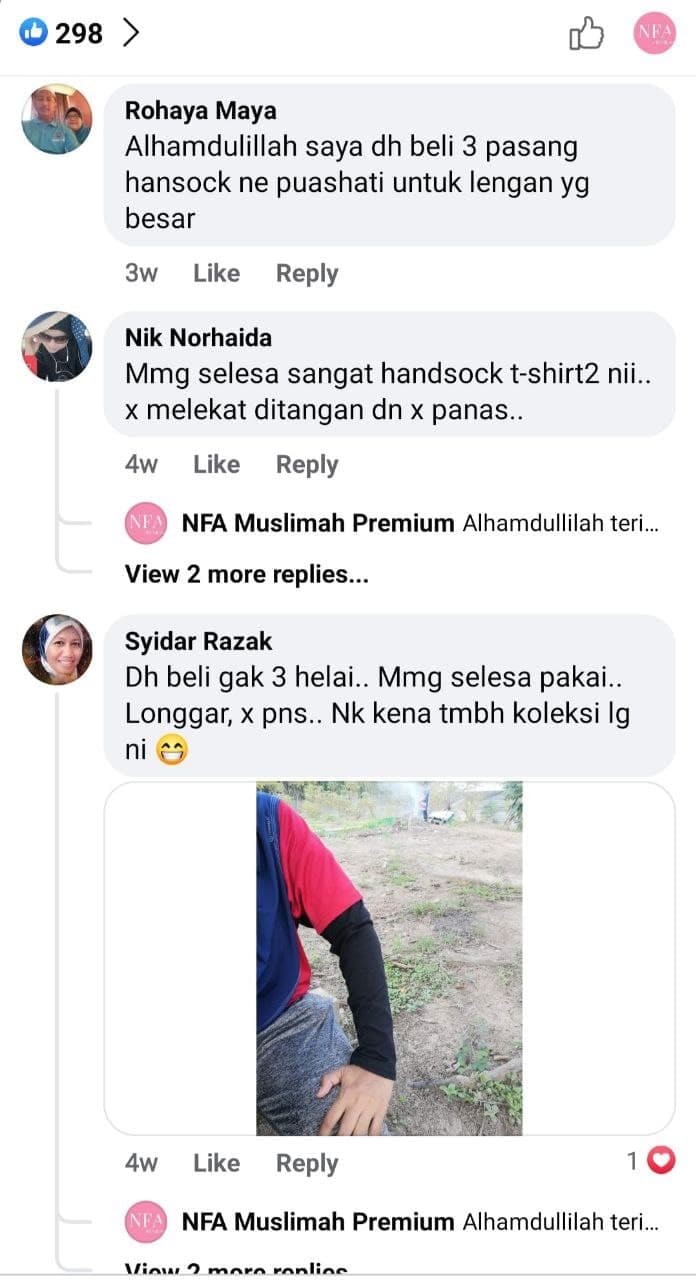Viewport: 696px width, 1280px height.
Task: Reply to Syidar Razak's comment
Action: (307, 1162)
